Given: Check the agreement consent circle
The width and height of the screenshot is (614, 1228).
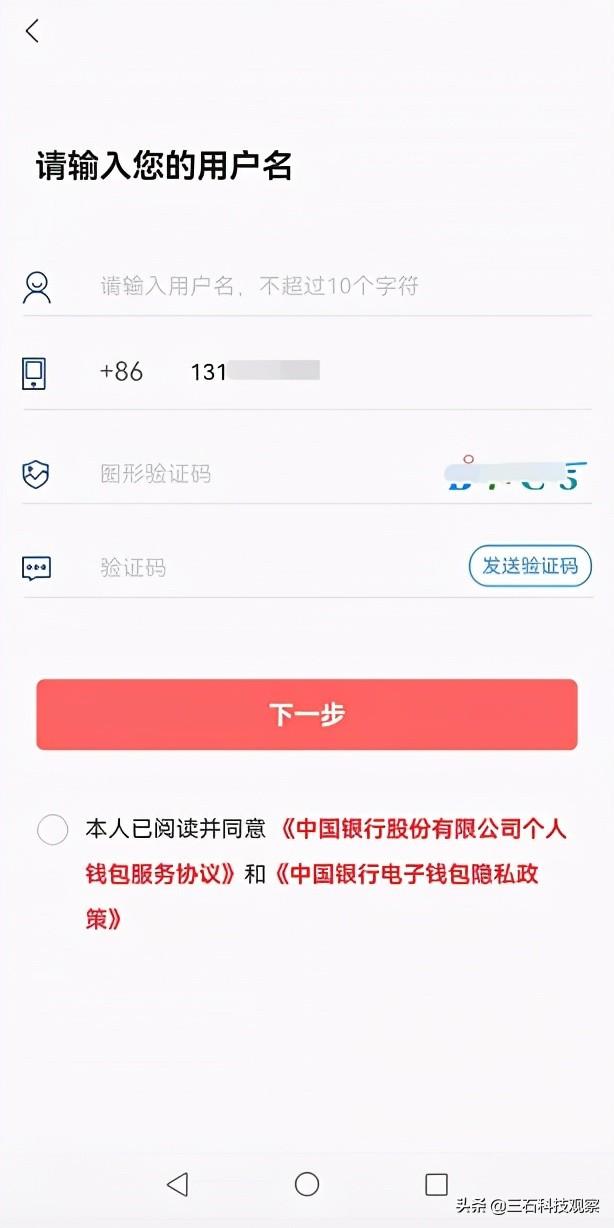Looking at the screenshot, I should tap(52, 830).
